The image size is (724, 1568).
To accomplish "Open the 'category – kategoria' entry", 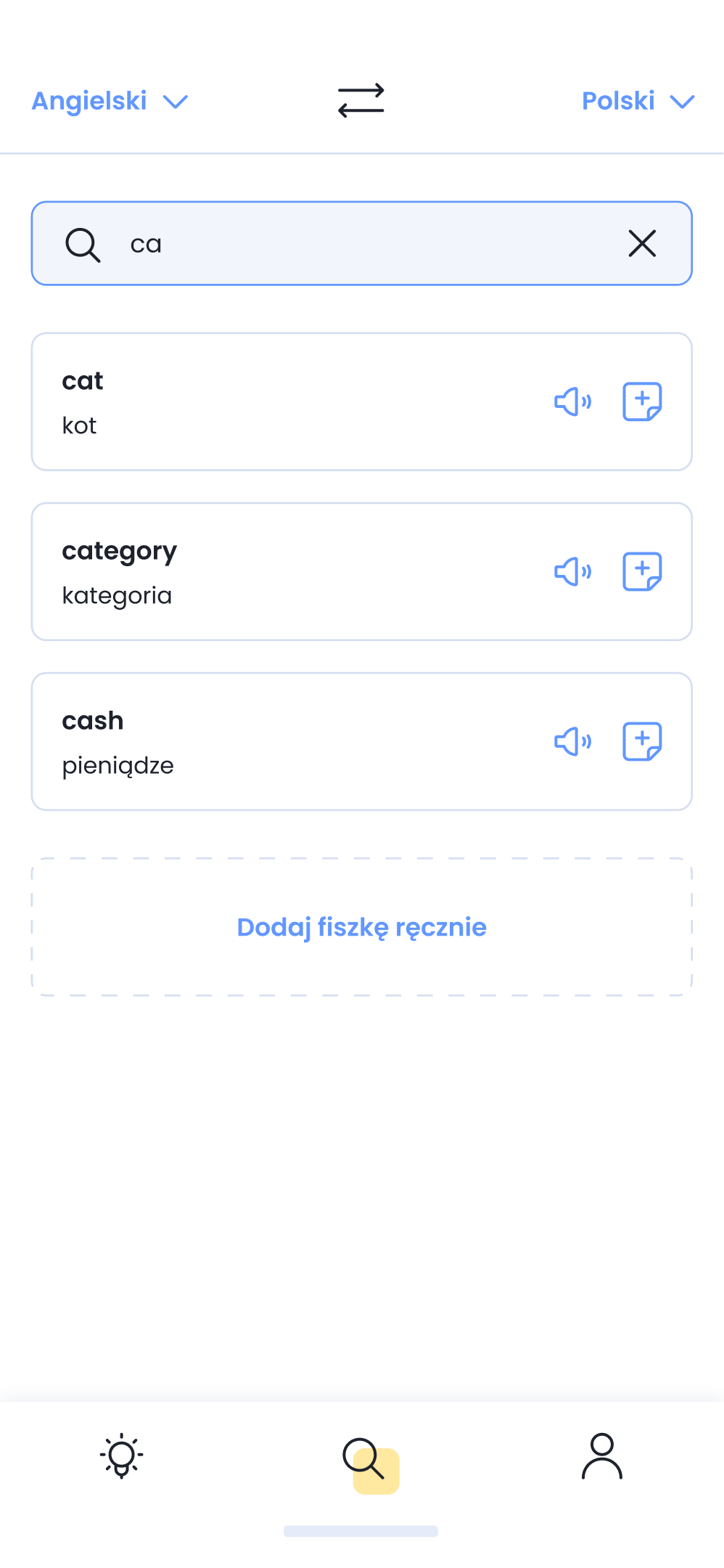I will (290, 571).
